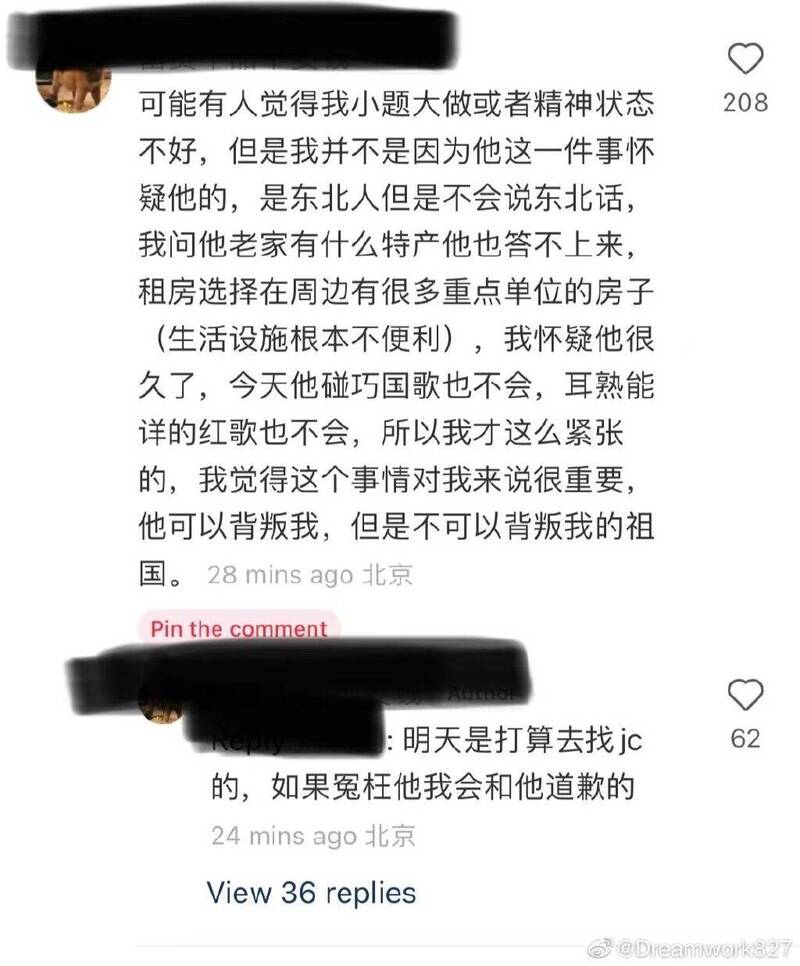Expand View 36 replies
The width and height of the screenshot is (800, 966).
point(311,892)
